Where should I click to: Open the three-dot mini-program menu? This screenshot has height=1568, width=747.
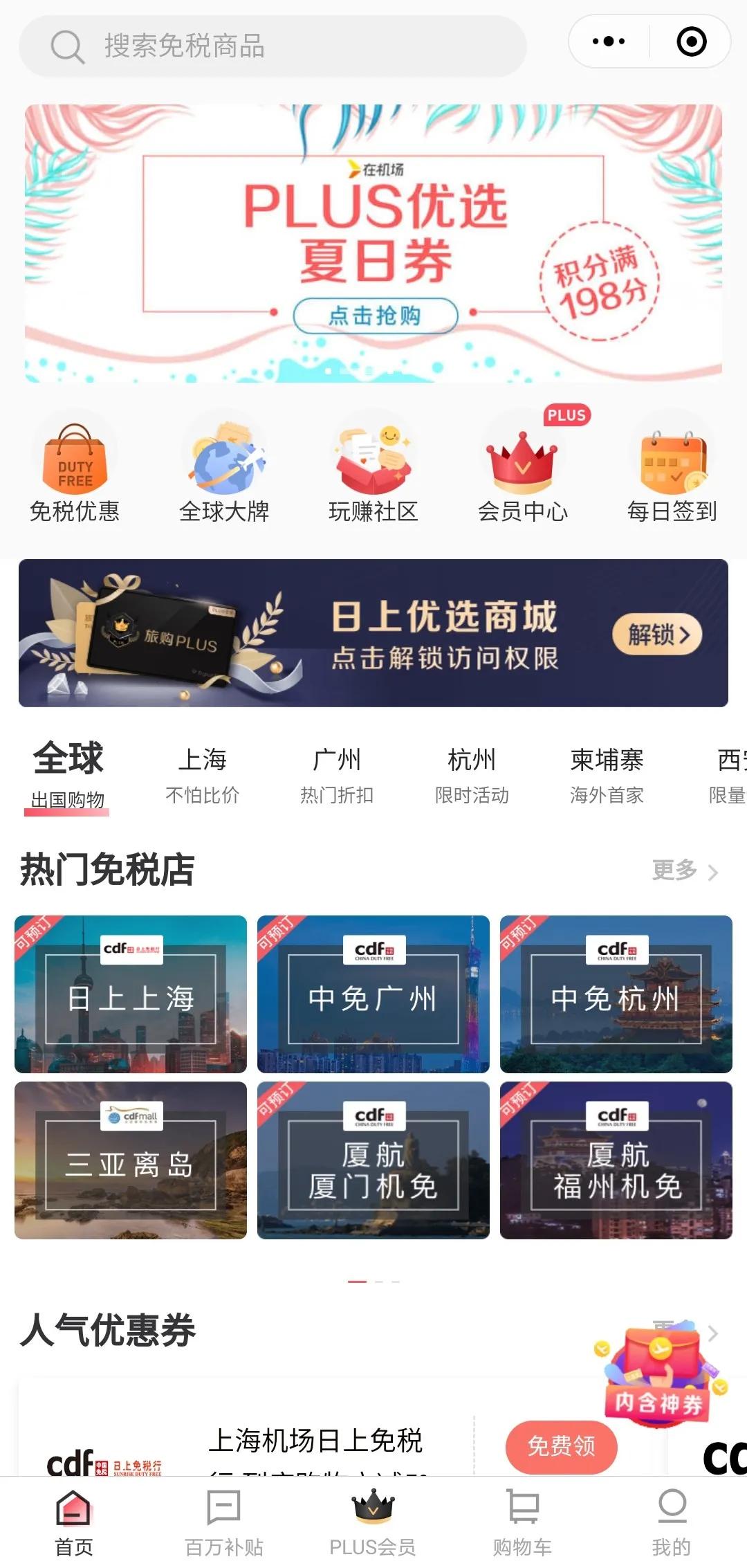click(607, 42)
